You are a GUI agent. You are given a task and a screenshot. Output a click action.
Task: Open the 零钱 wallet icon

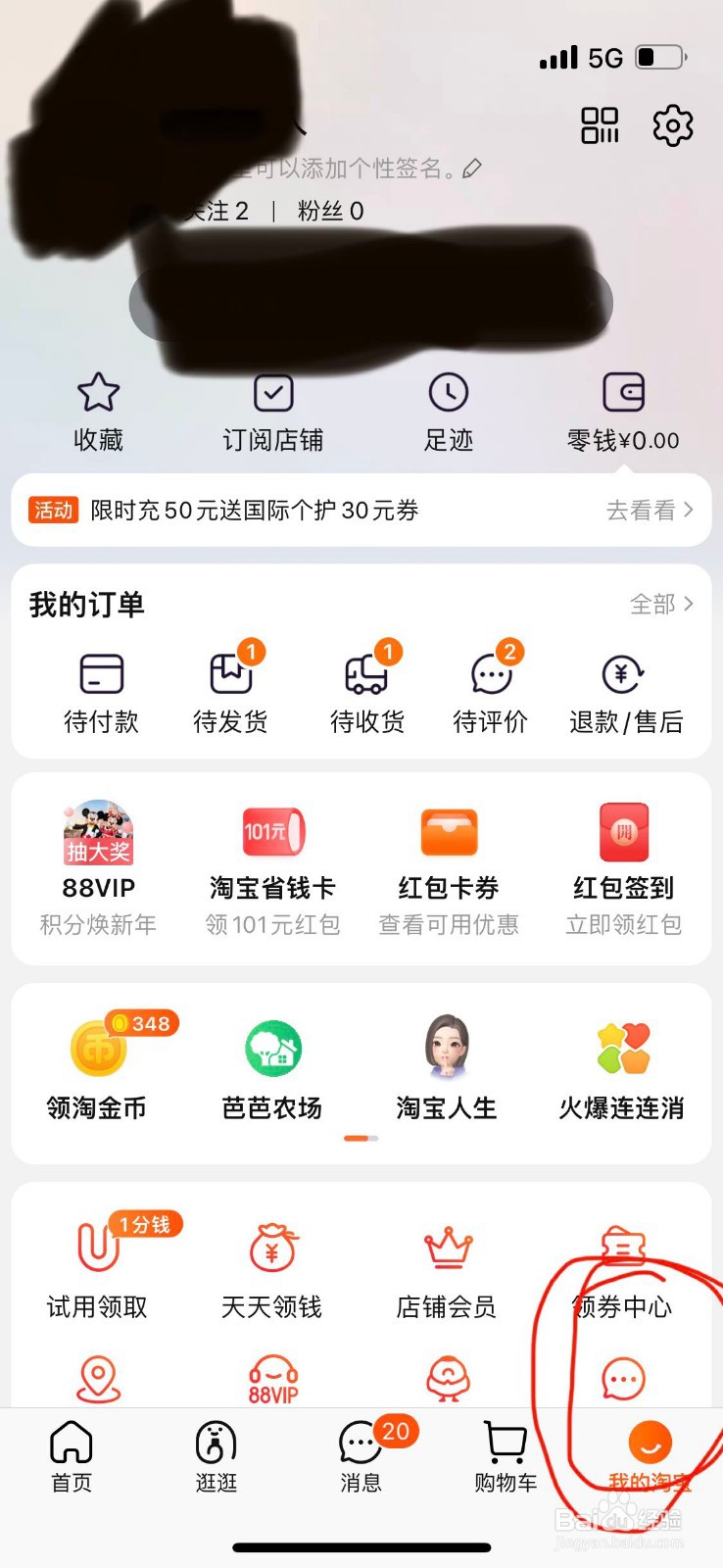click(622, 392)
